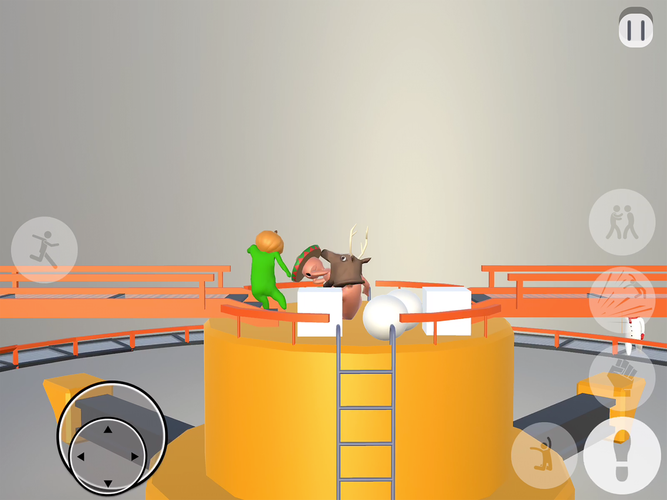Use the headbutt attack button
This screenshot has height=500, width=667.
tap(621, 299)
